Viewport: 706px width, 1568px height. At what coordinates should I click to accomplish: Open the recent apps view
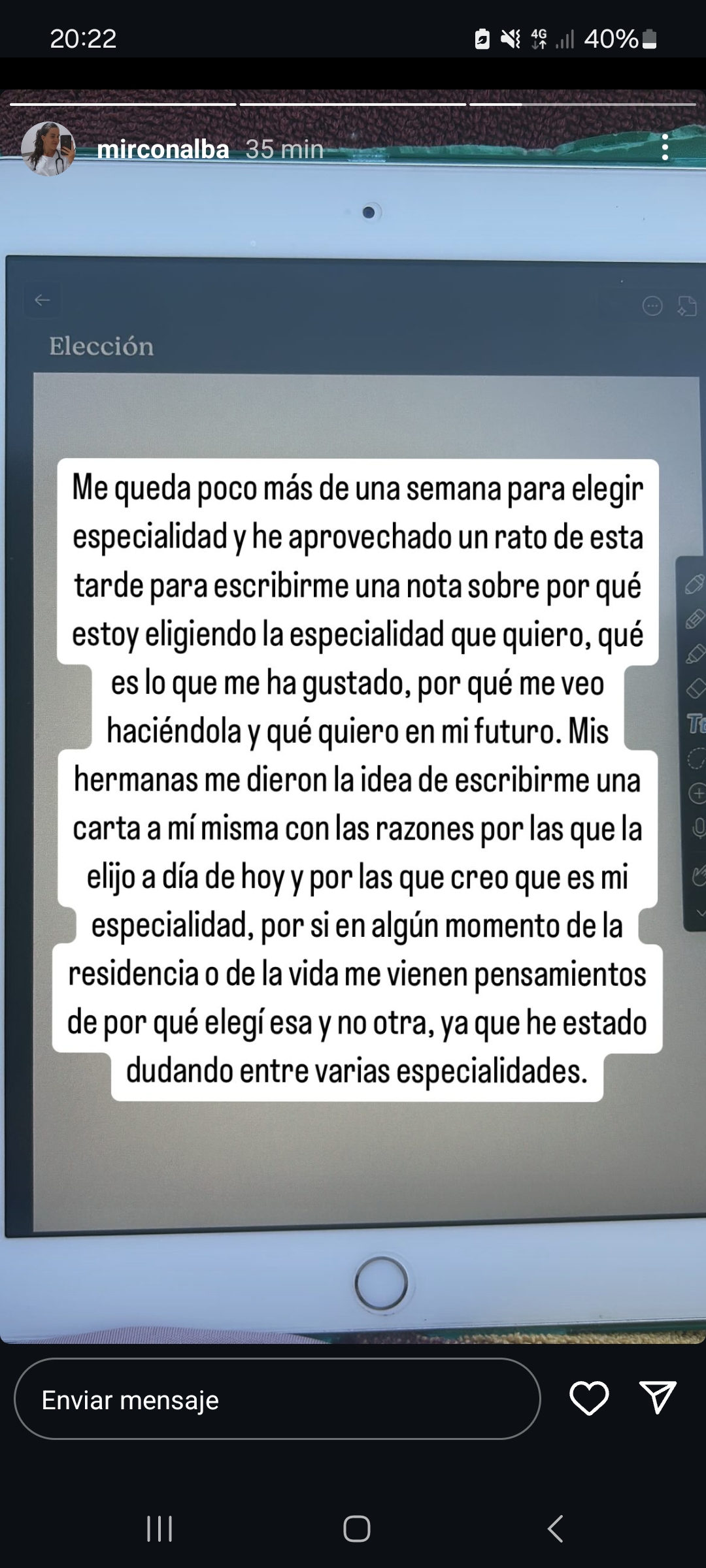coord(160,1529)
